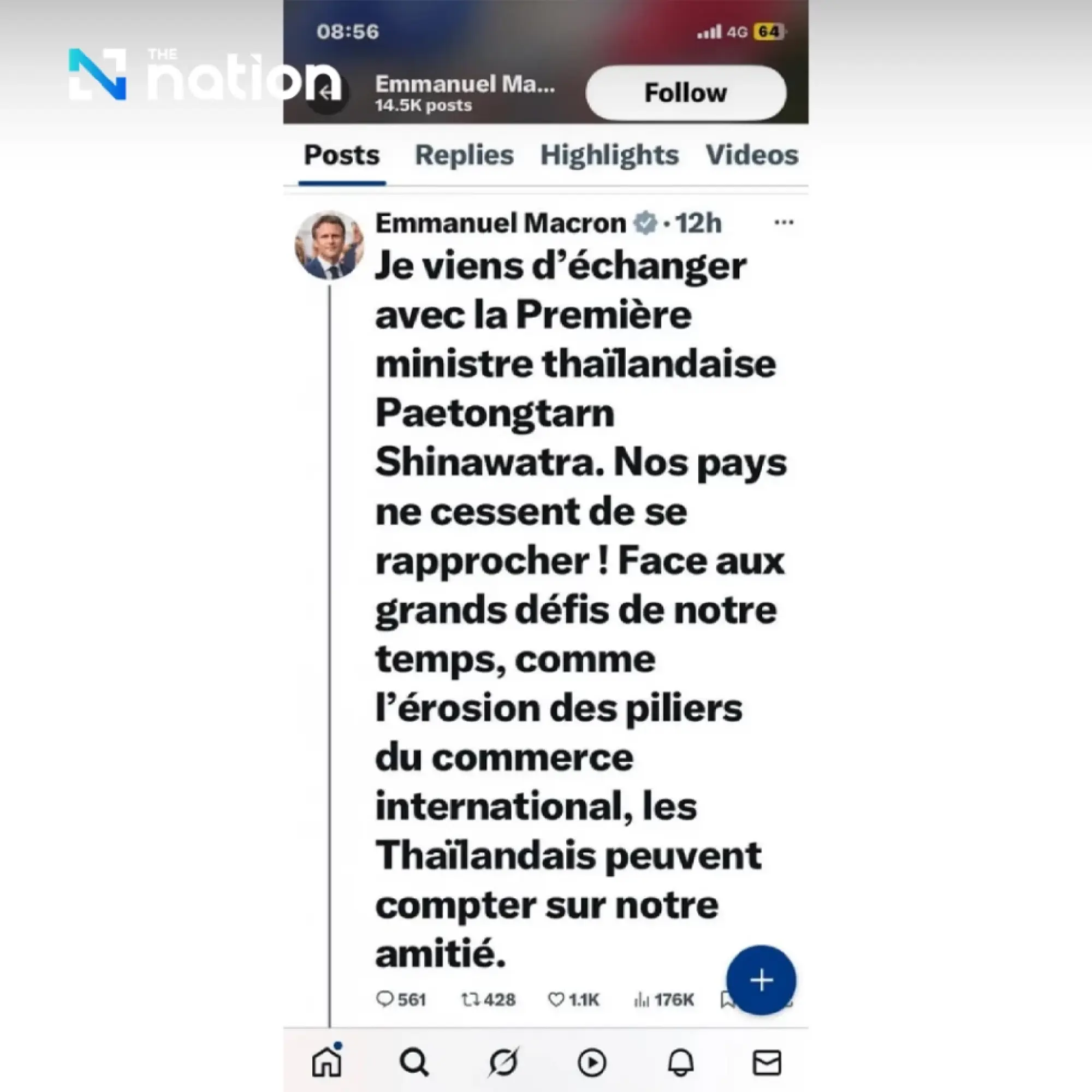
Task: Open the video play tab in the bottom bar
Action: tap(591, 1063)
